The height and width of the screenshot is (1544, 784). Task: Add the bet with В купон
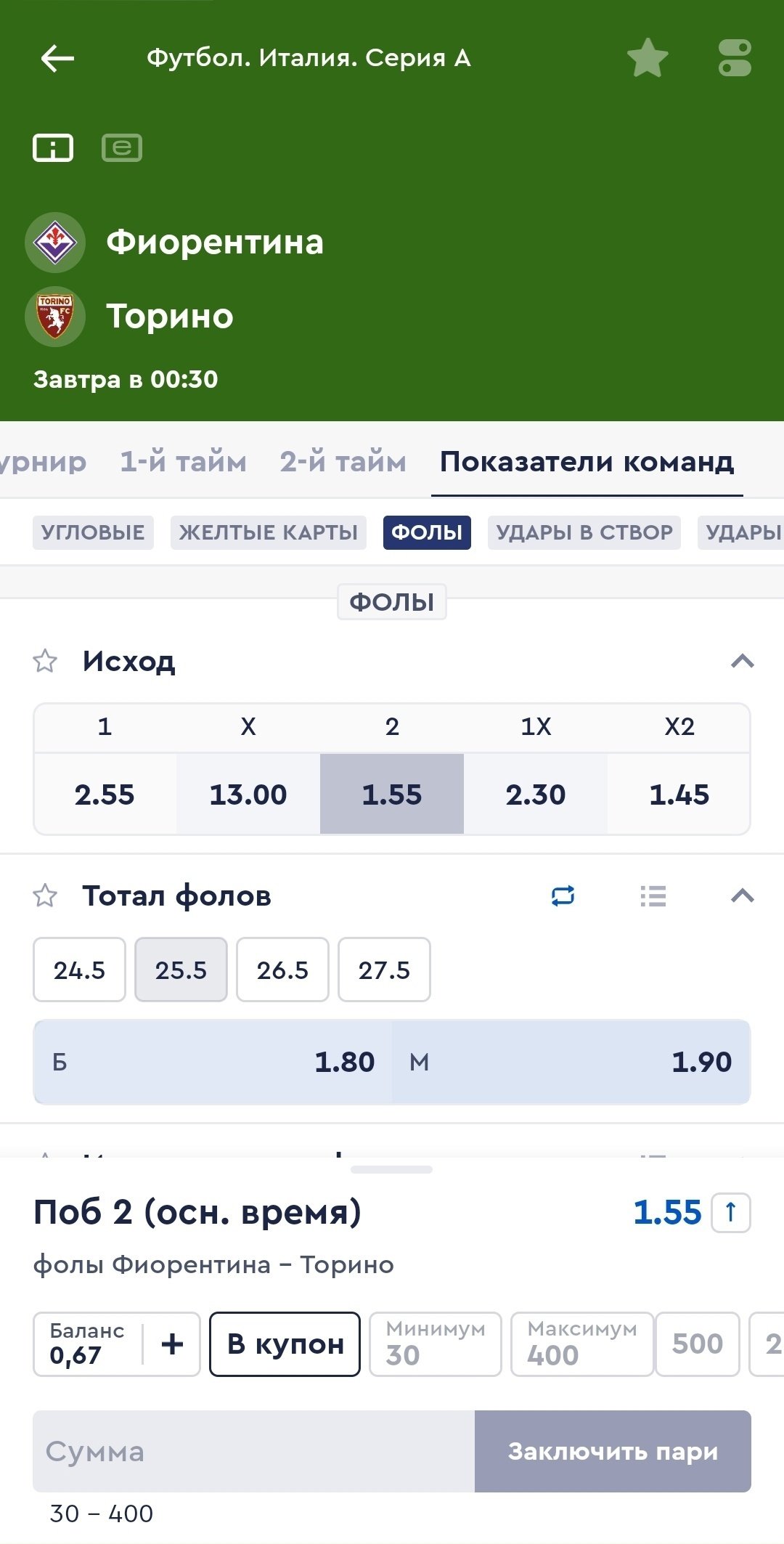[285, 1344]
